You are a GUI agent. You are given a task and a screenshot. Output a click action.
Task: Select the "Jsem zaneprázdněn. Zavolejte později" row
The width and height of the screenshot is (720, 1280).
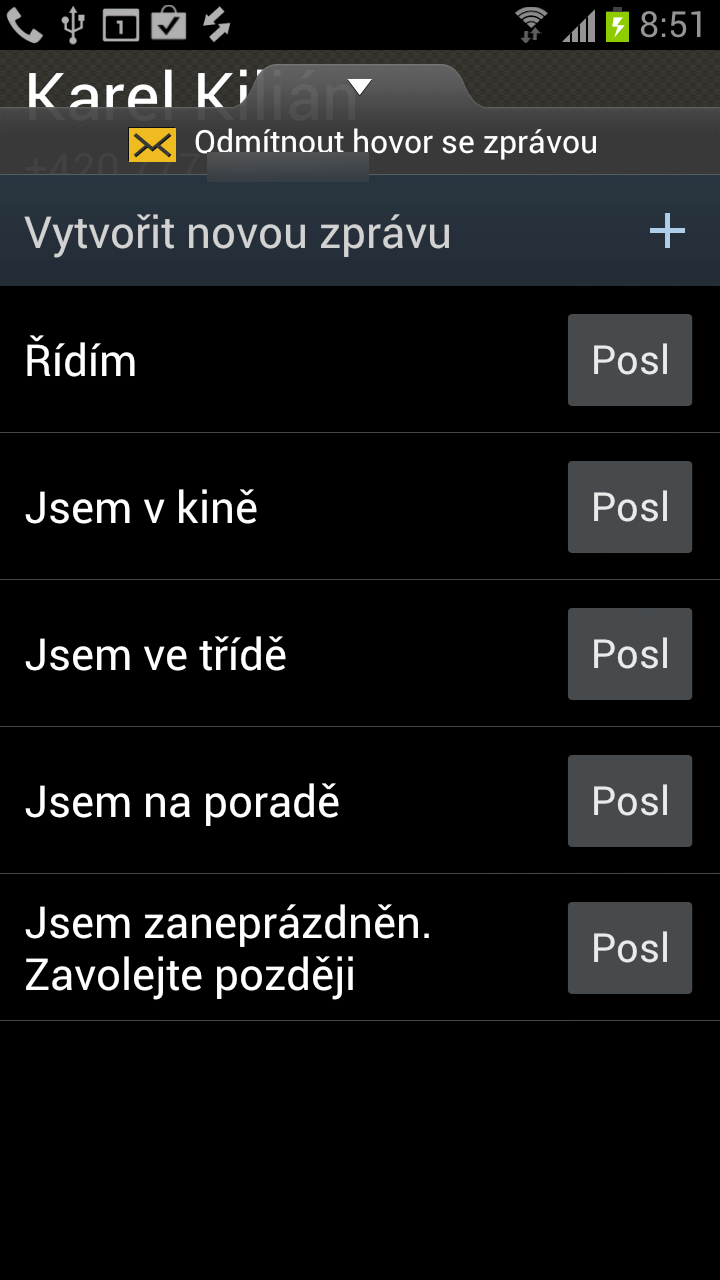pyautogui.click(x=280, y=948)
